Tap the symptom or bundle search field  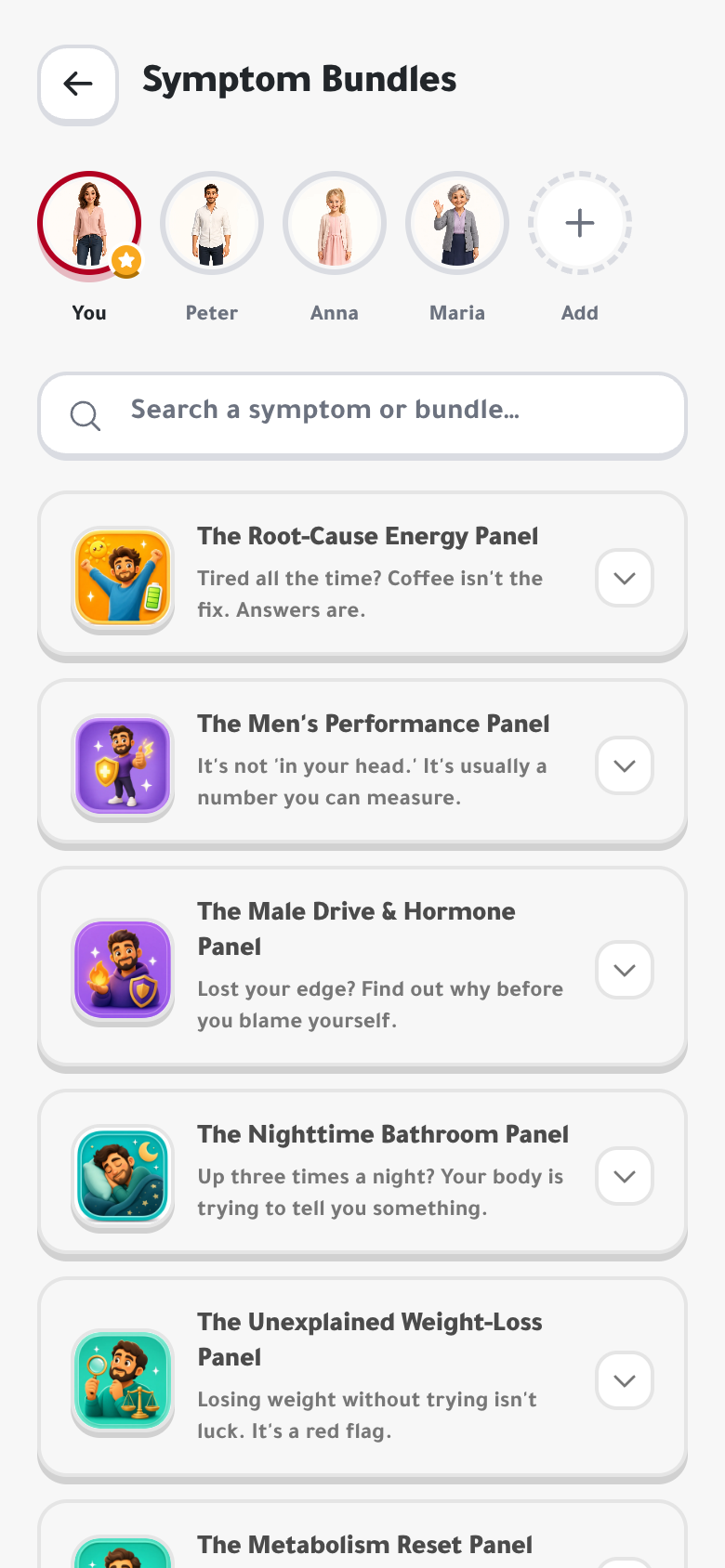[x=362, y=415]
